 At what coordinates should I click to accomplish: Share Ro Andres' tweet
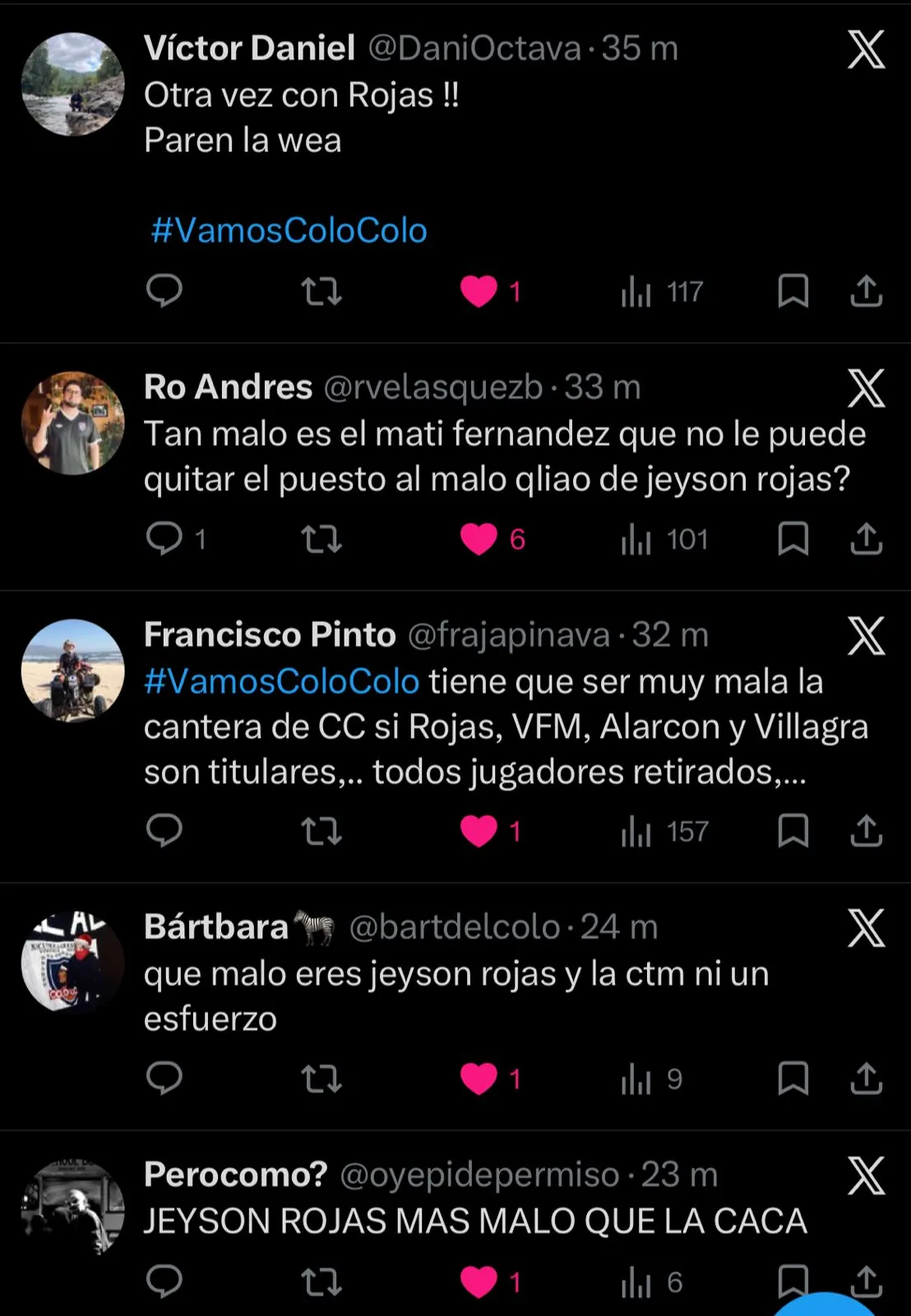coord(866,540)
